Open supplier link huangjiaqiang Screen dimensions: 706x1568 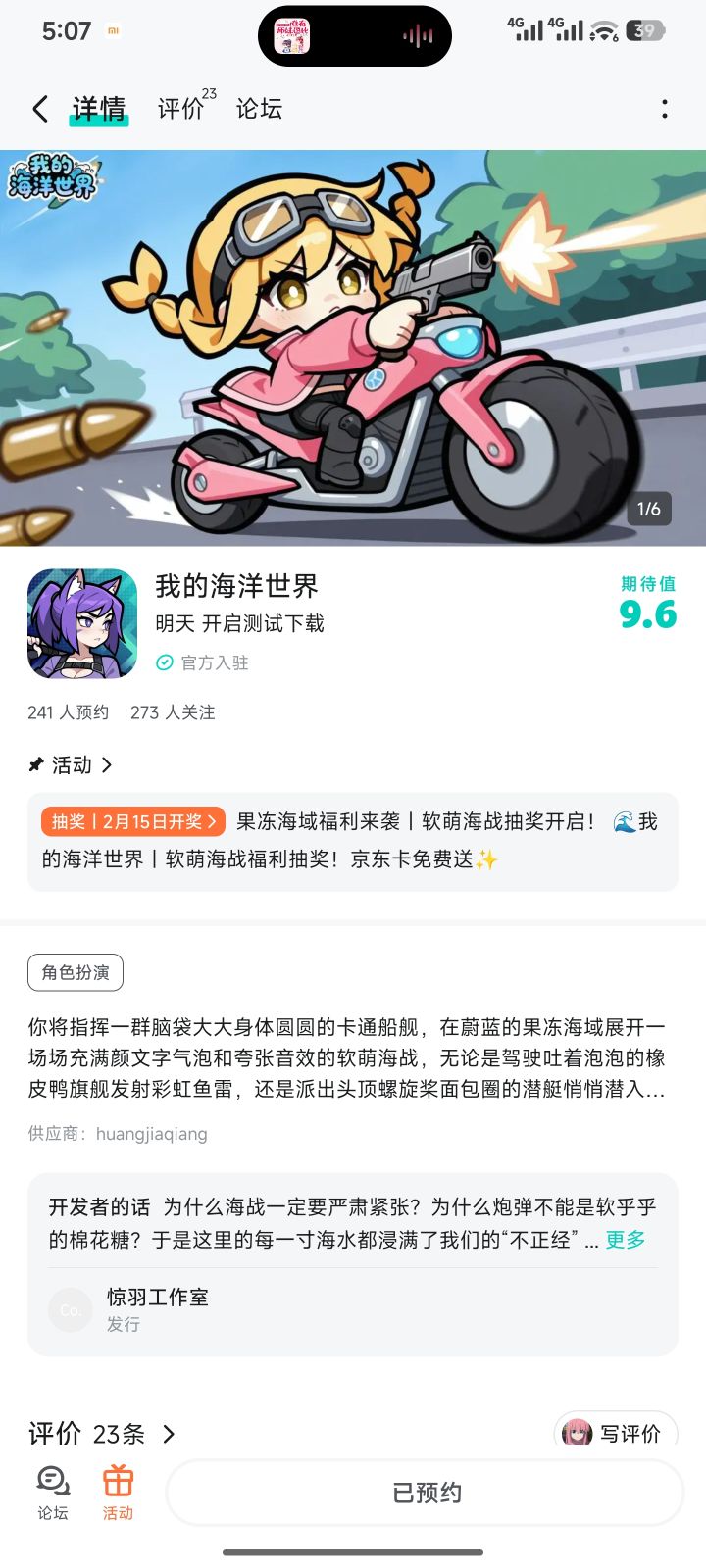point(151,1133)
